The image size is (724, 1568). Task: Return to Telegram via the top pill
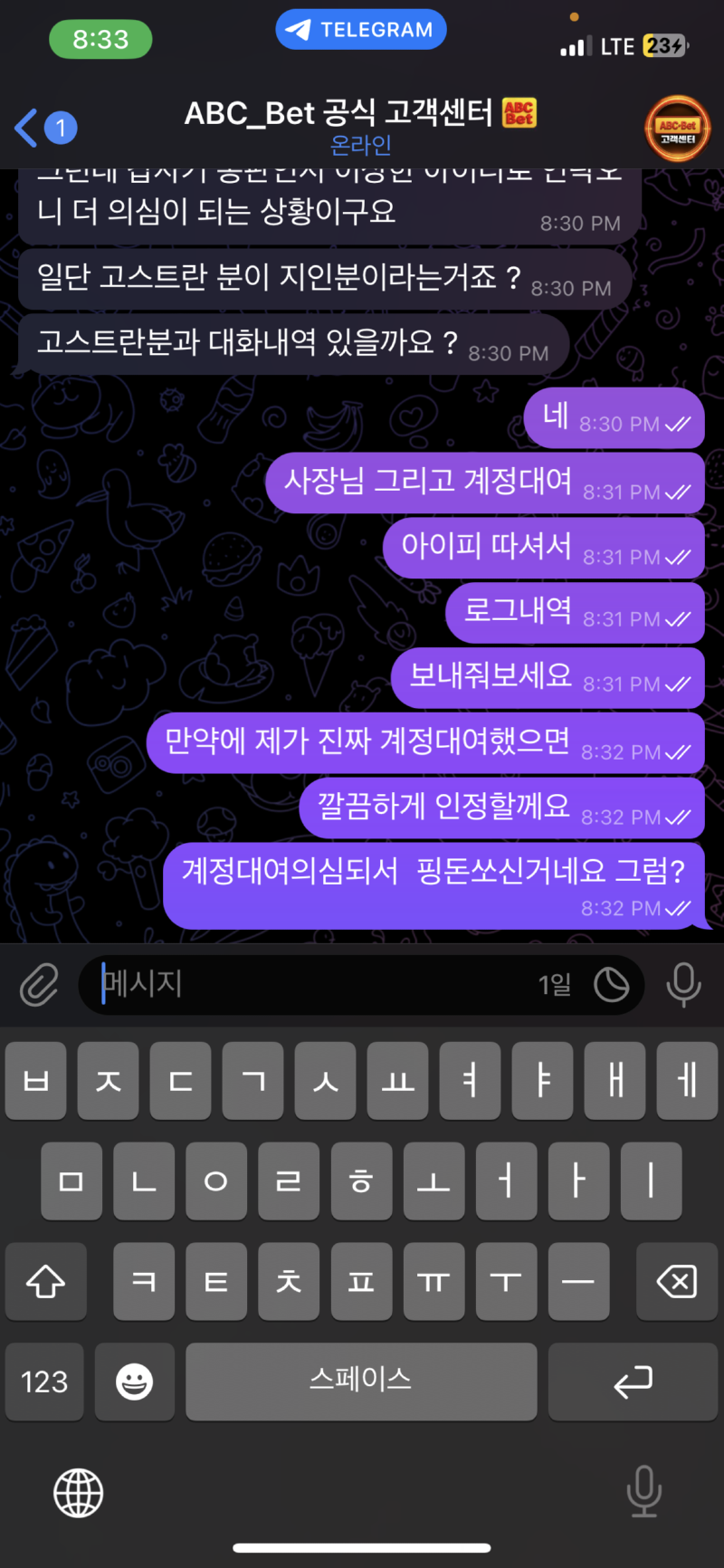click(x=360, y=30)
